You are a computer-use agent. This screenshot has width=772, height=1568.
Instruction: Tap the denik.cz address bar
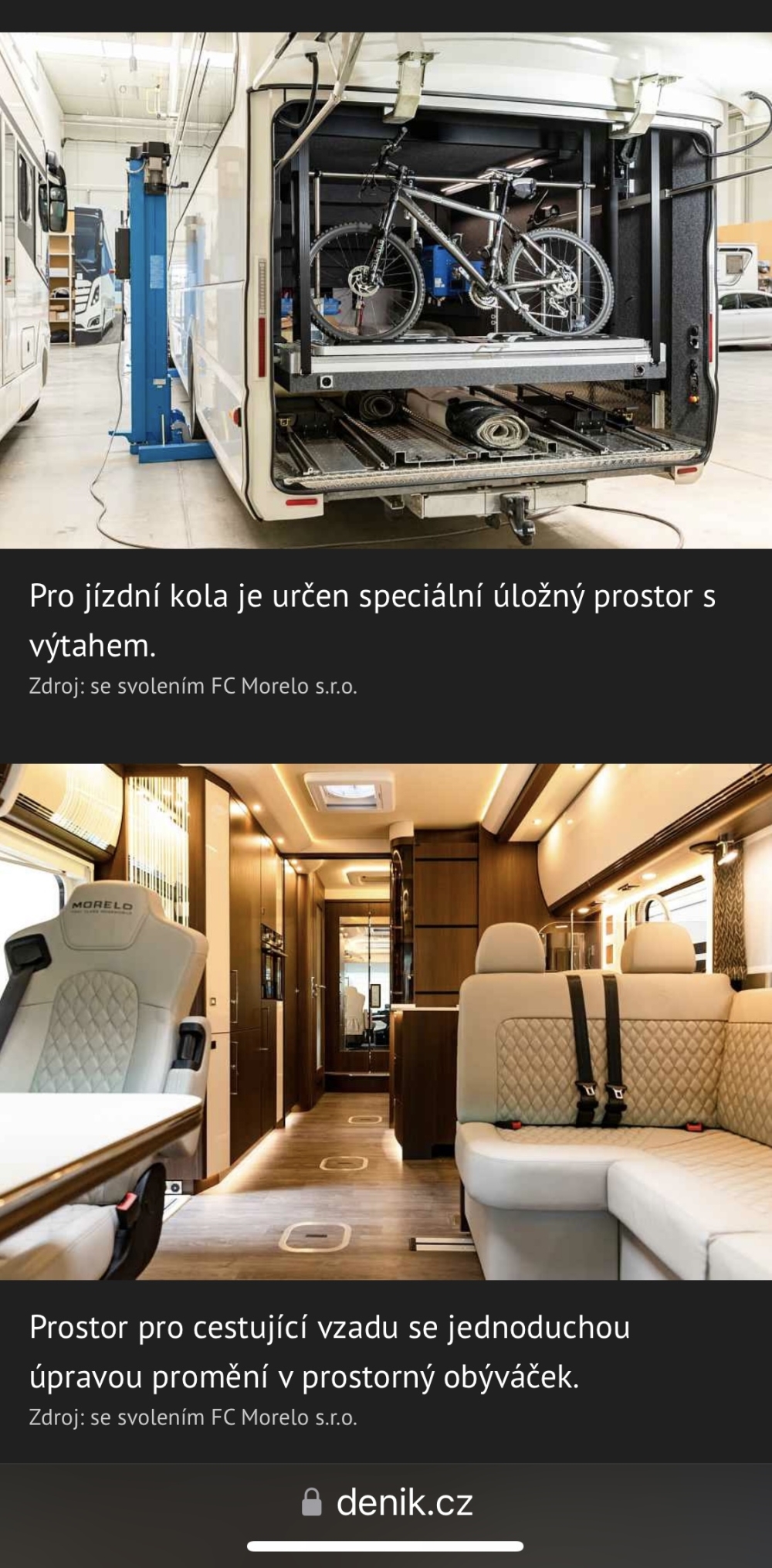point(387,1502)
